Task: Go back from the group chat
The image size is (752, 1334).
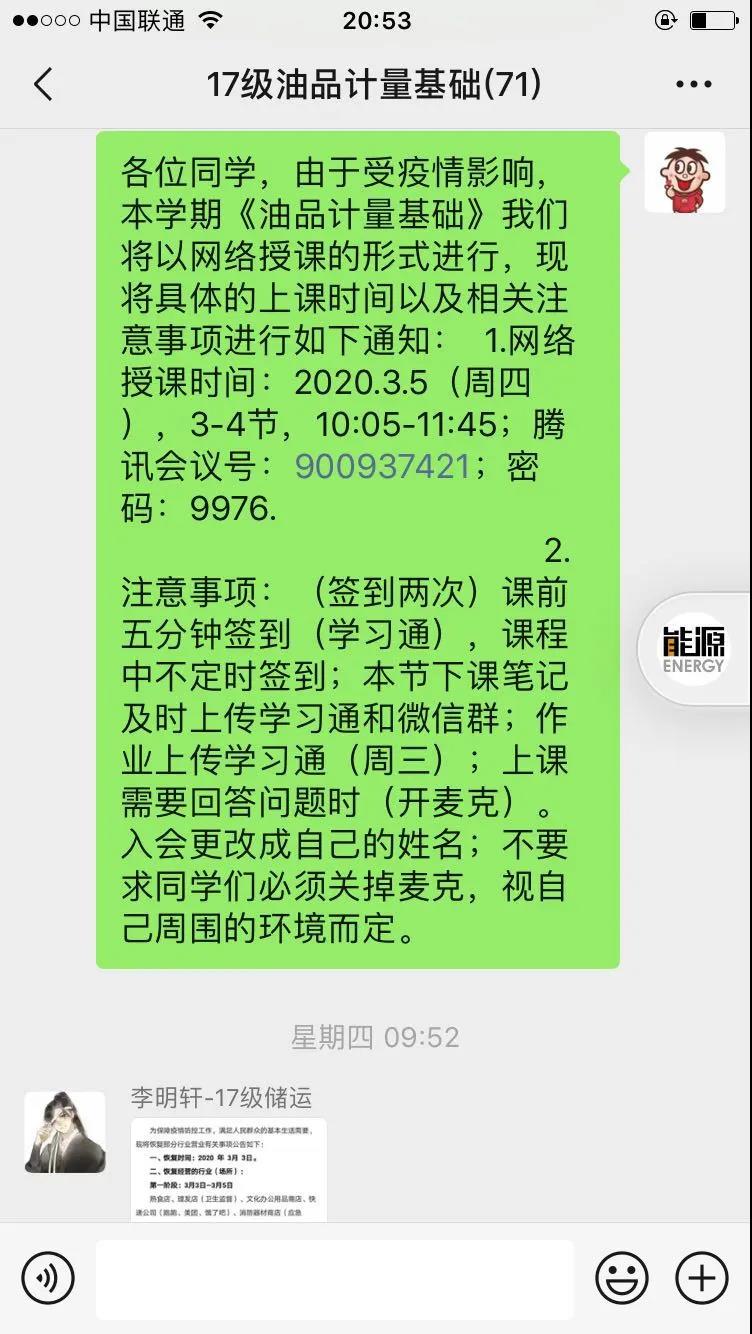Action: pos(43,85)
